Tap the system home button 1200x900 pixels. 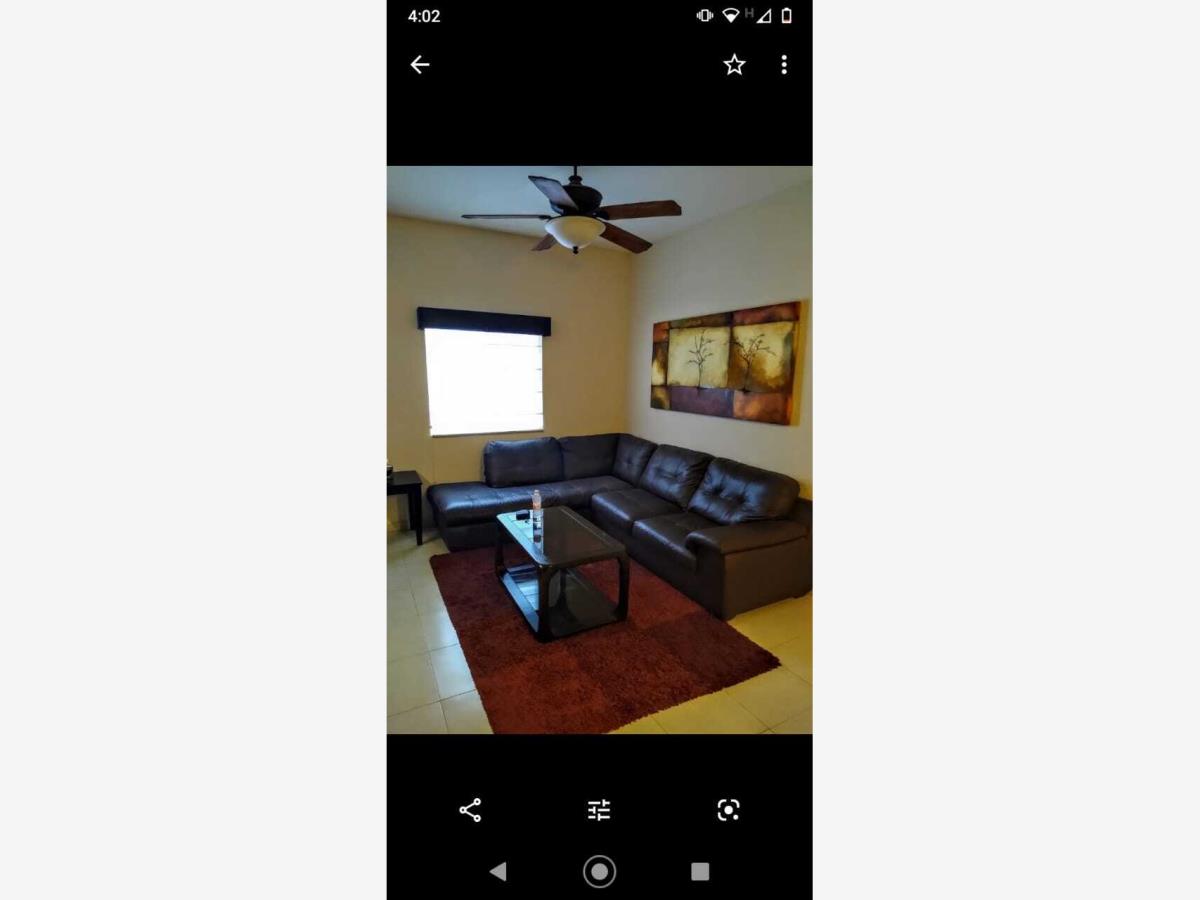(x=599, y=872)
